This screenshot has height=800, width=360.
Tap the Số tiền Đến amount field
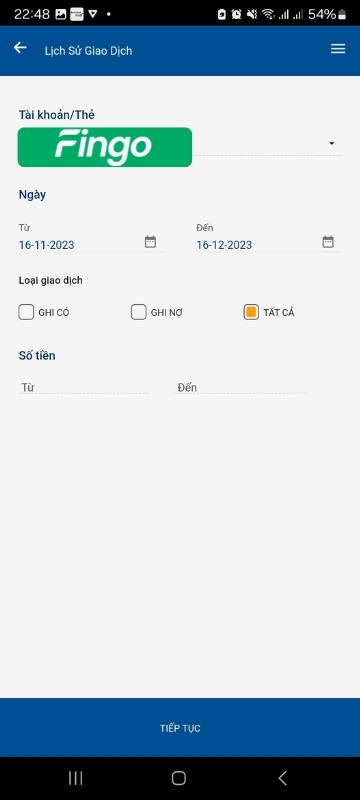240,387
